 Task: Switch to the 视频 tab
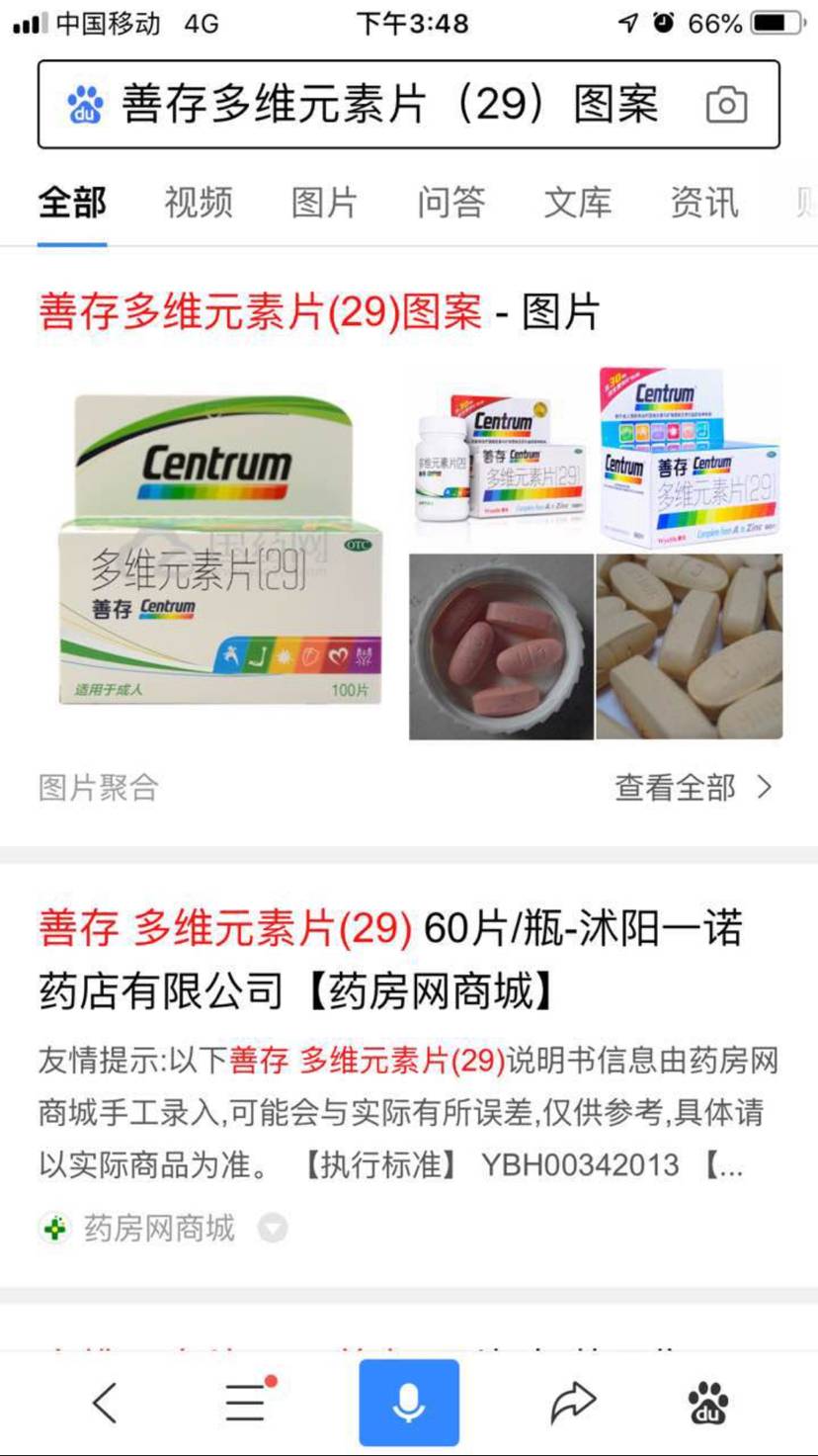(199, 203)
